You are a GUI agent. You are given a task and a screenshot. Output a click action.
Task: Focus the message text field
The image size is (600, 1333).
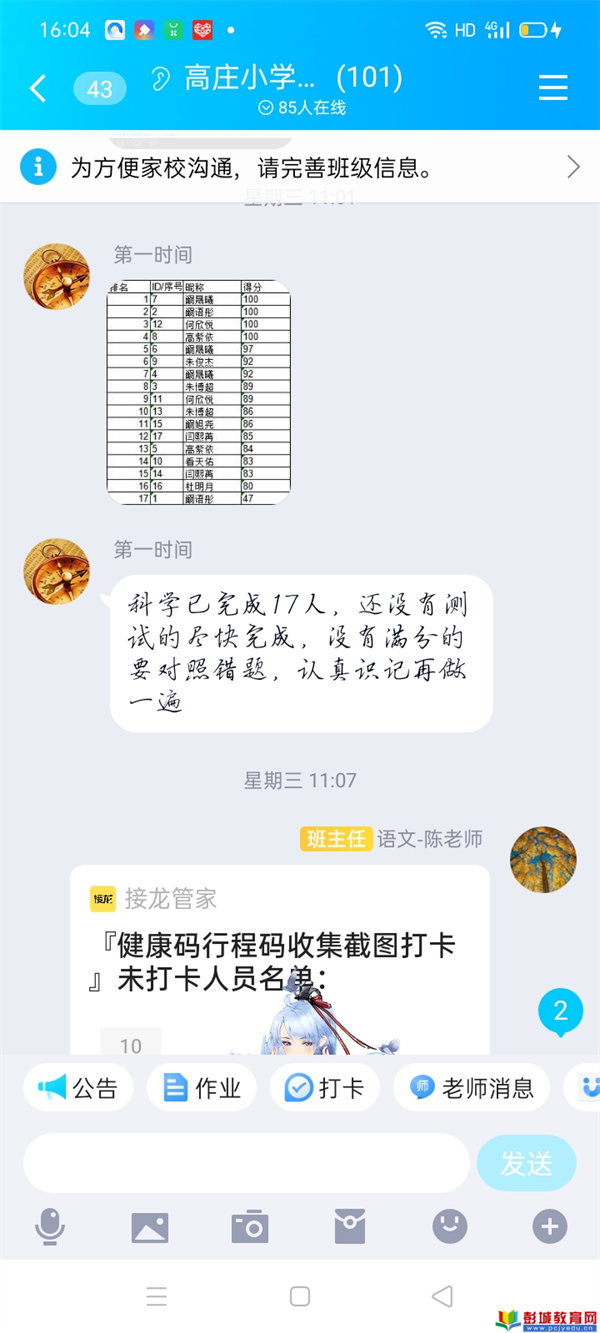[246, 1163]
